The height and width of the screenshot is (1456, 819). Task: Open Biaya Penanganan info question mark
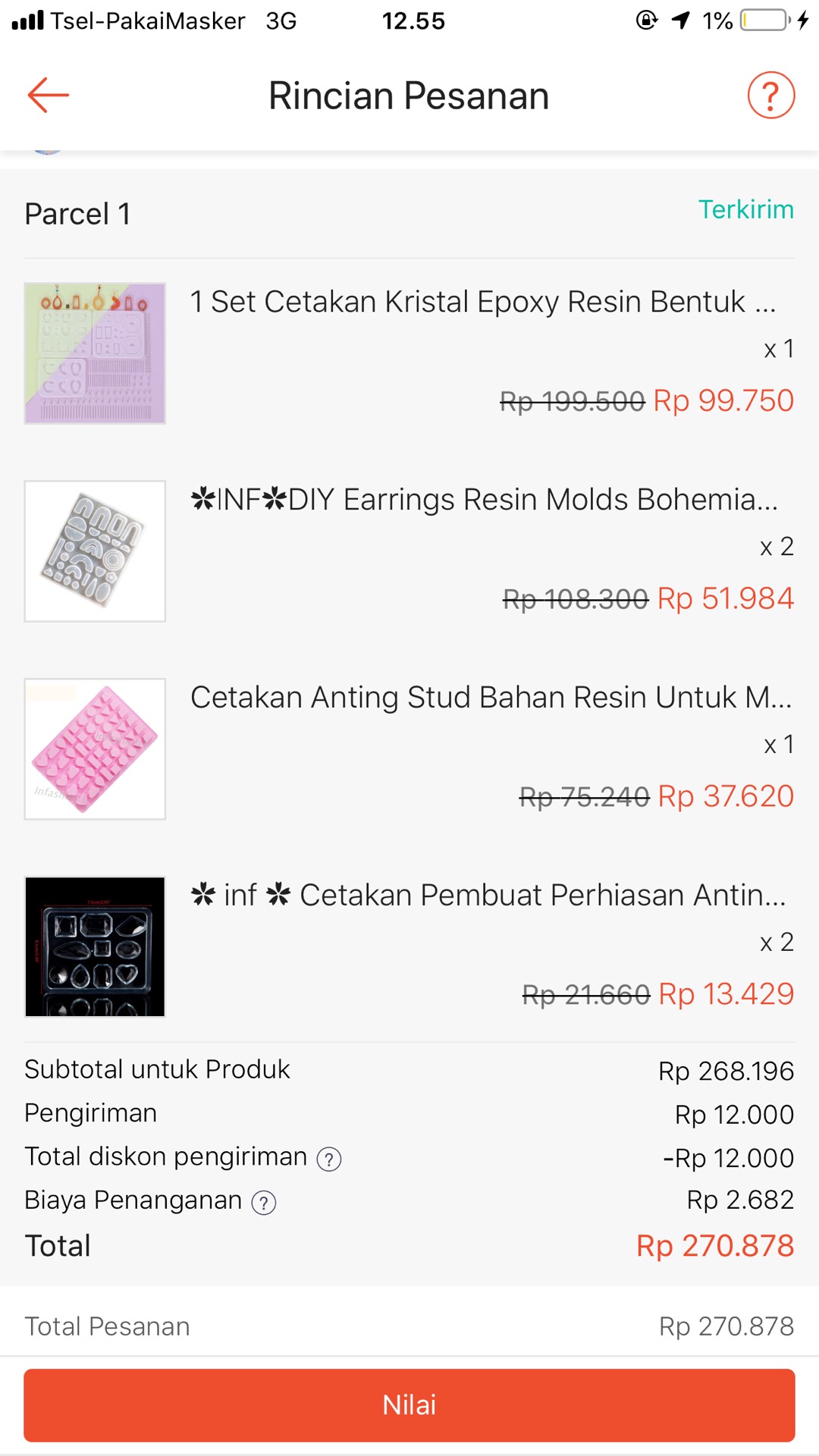[x=263, y=1202]
